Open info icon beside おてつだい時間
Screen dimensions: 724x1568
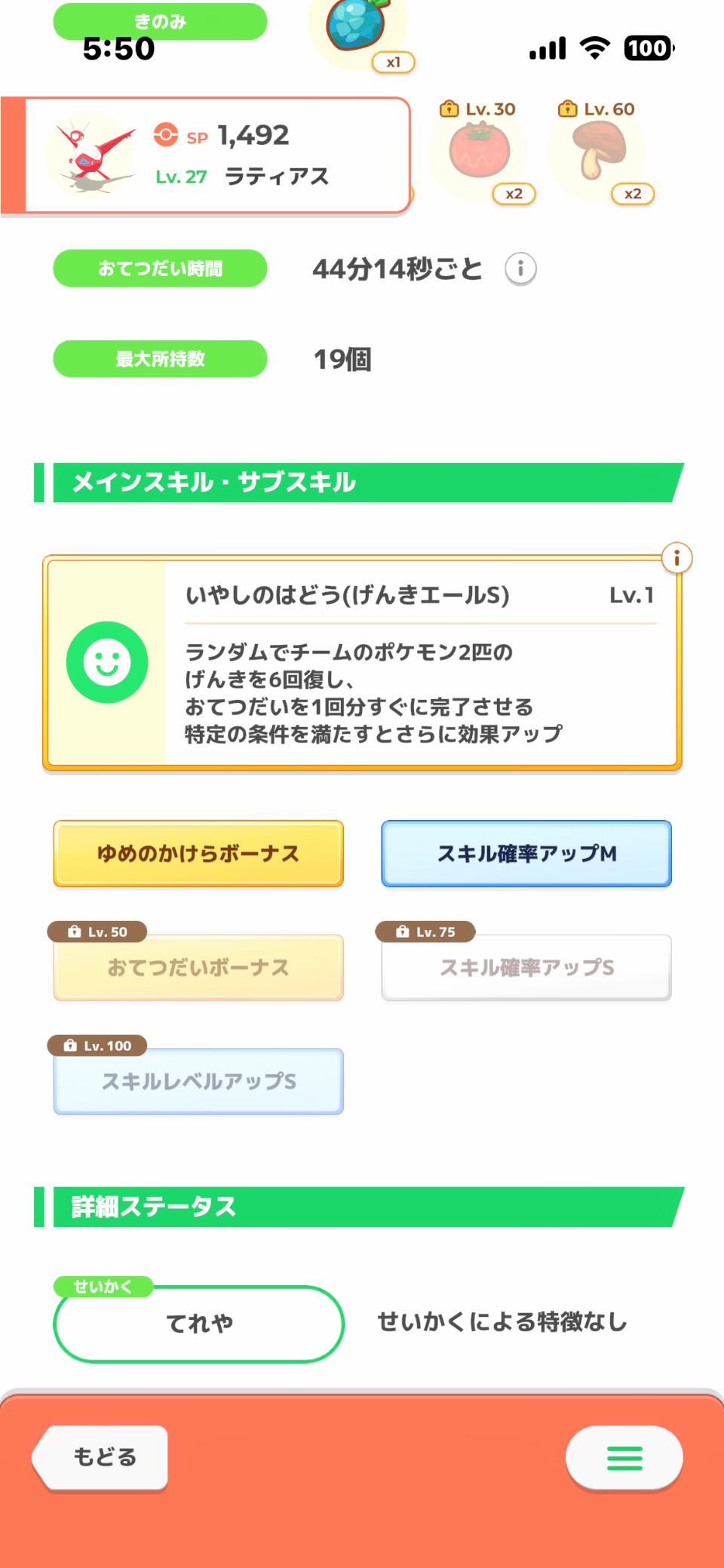(x=520, y=268)
